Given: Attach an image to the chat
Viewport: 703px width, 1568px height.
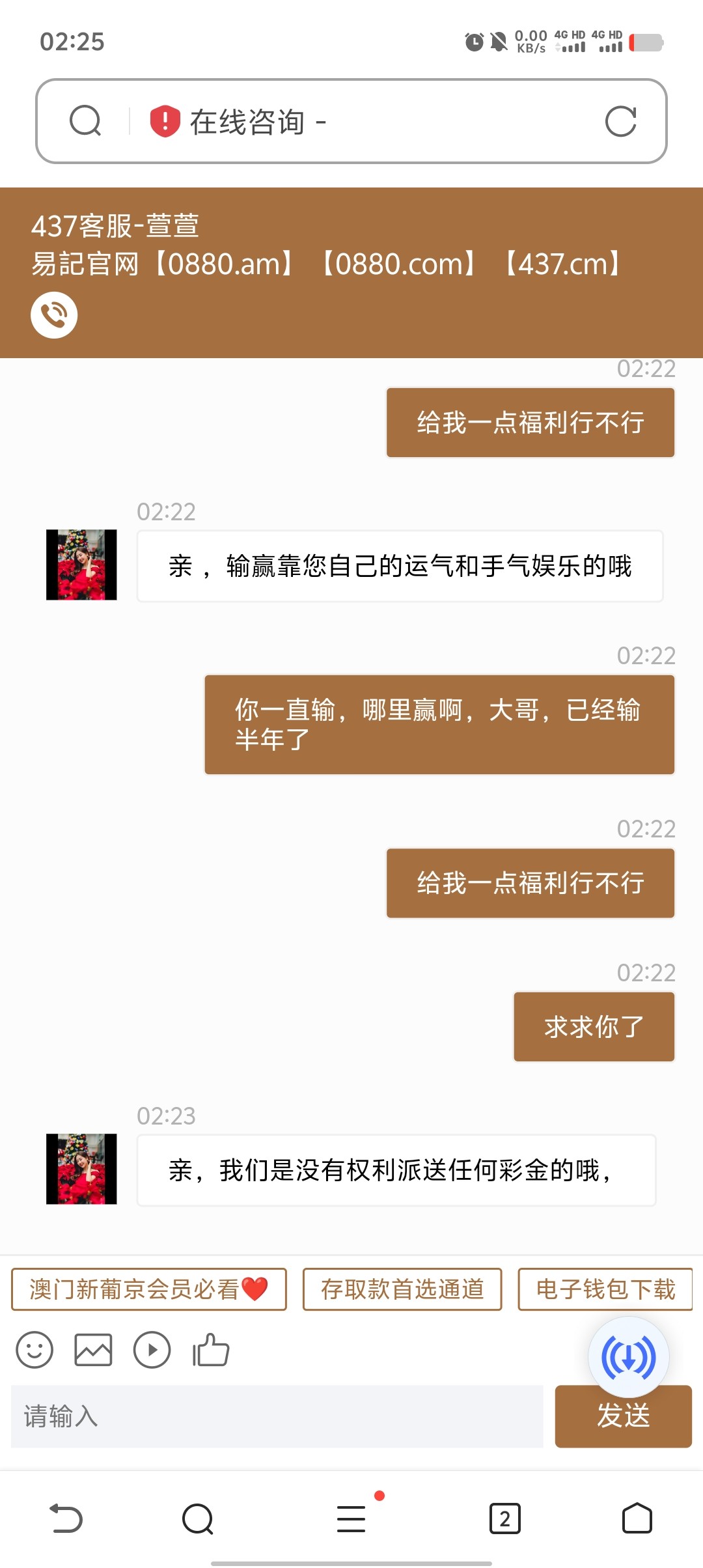Looking at the screenshot, I should pyautogui.click(x=93, y=1350).
